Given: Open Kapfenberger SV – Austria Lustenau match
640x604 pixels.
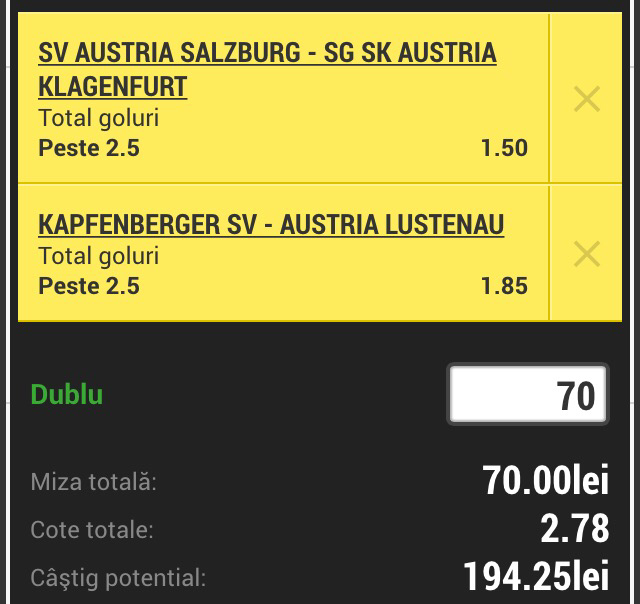Looking at the screenshot, I should tap(271, 224).
